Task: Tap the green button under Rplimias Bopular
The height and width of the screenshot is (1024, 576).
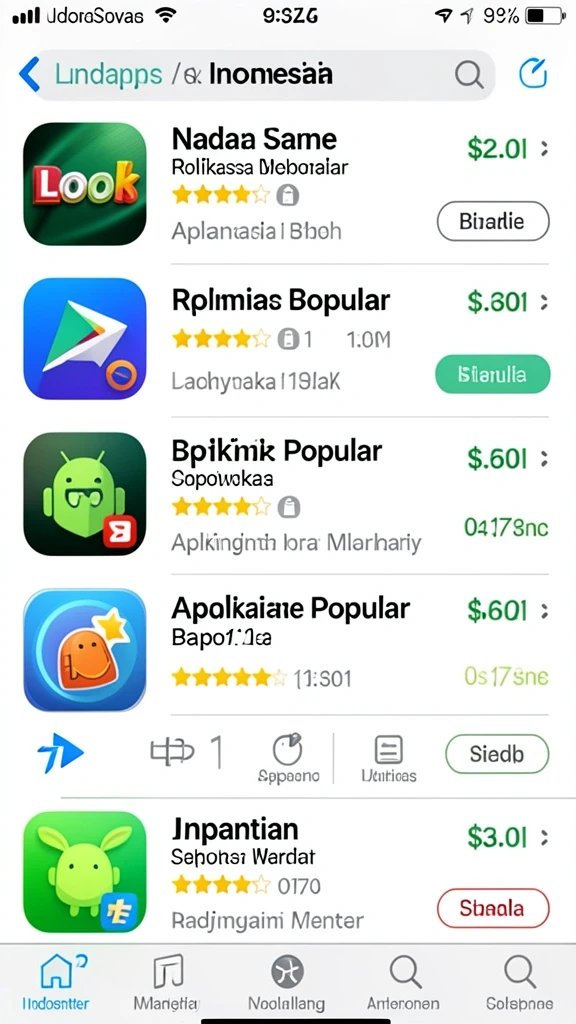Action: 492,374
